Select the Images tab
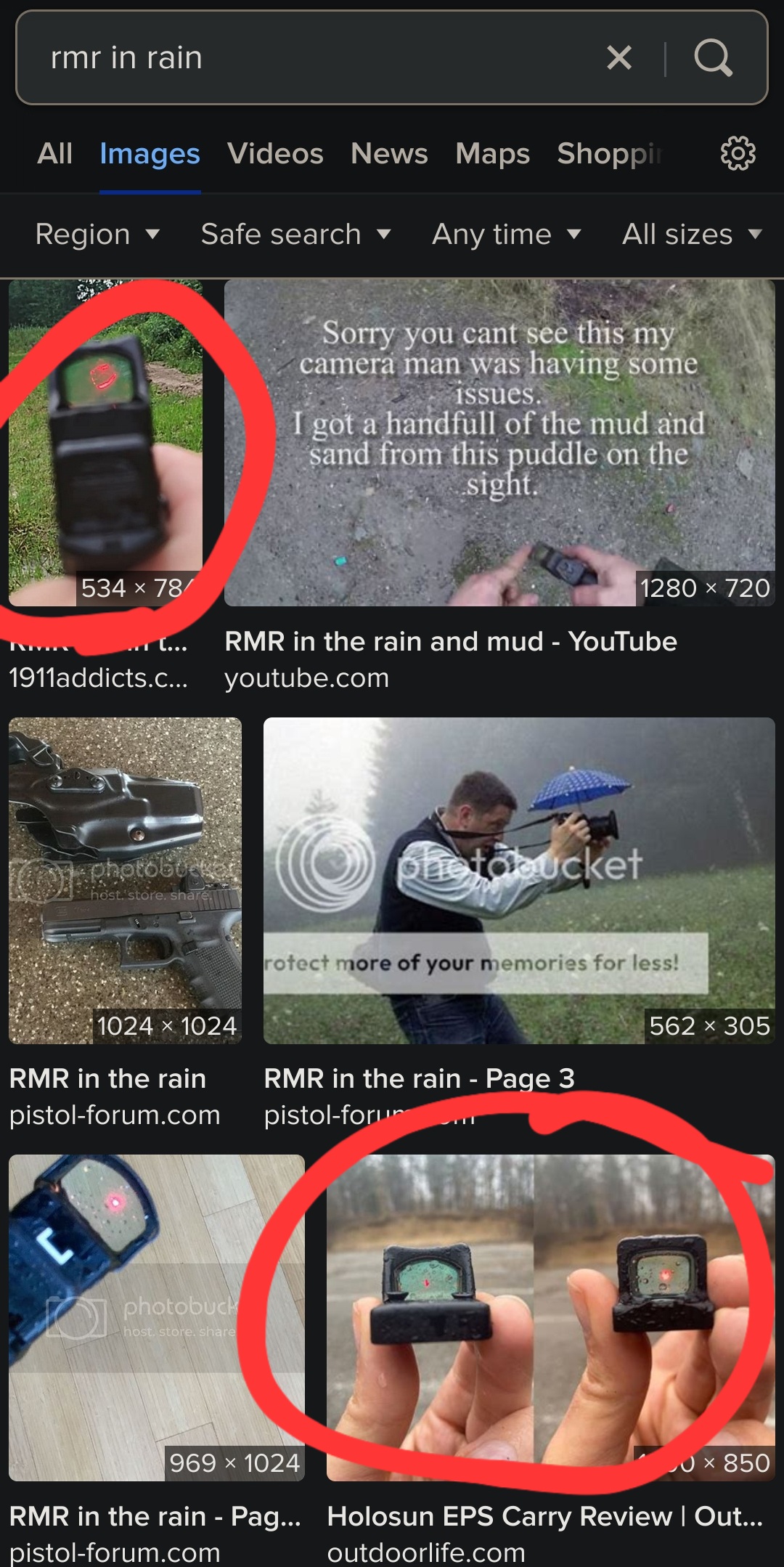Screen dimensions: 784x1567 [x=150, y=154]
